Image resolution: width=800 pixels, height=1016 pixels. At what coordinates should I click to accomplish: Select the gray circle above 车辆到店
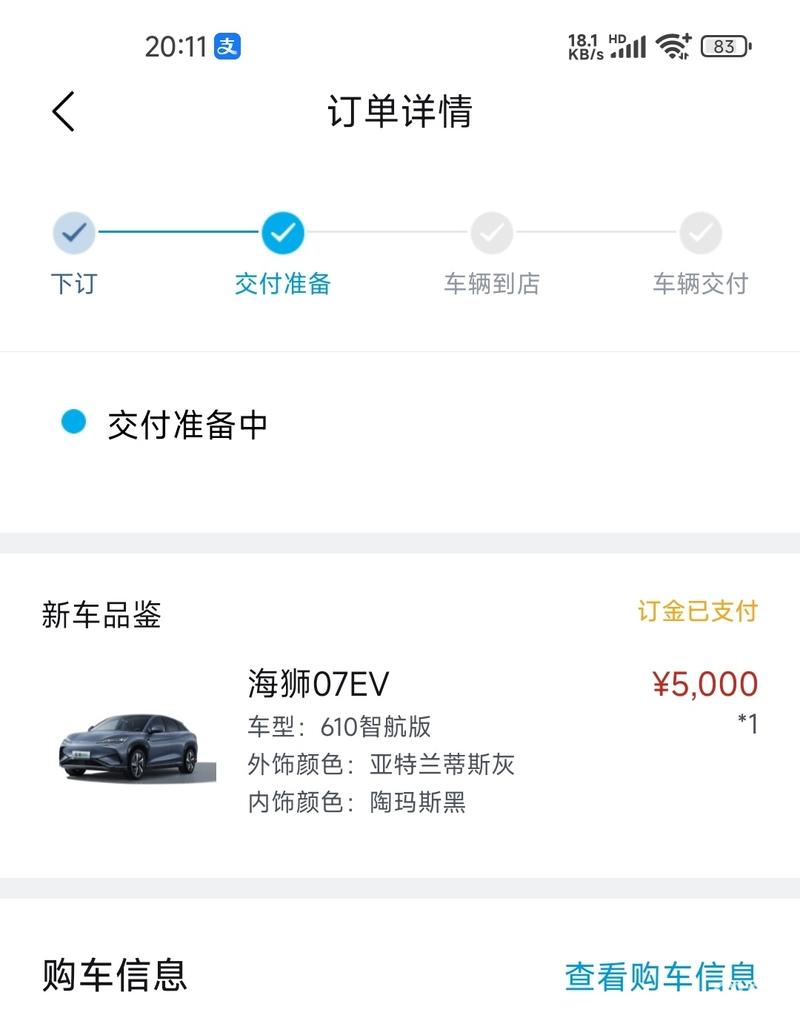pos(491,232)
